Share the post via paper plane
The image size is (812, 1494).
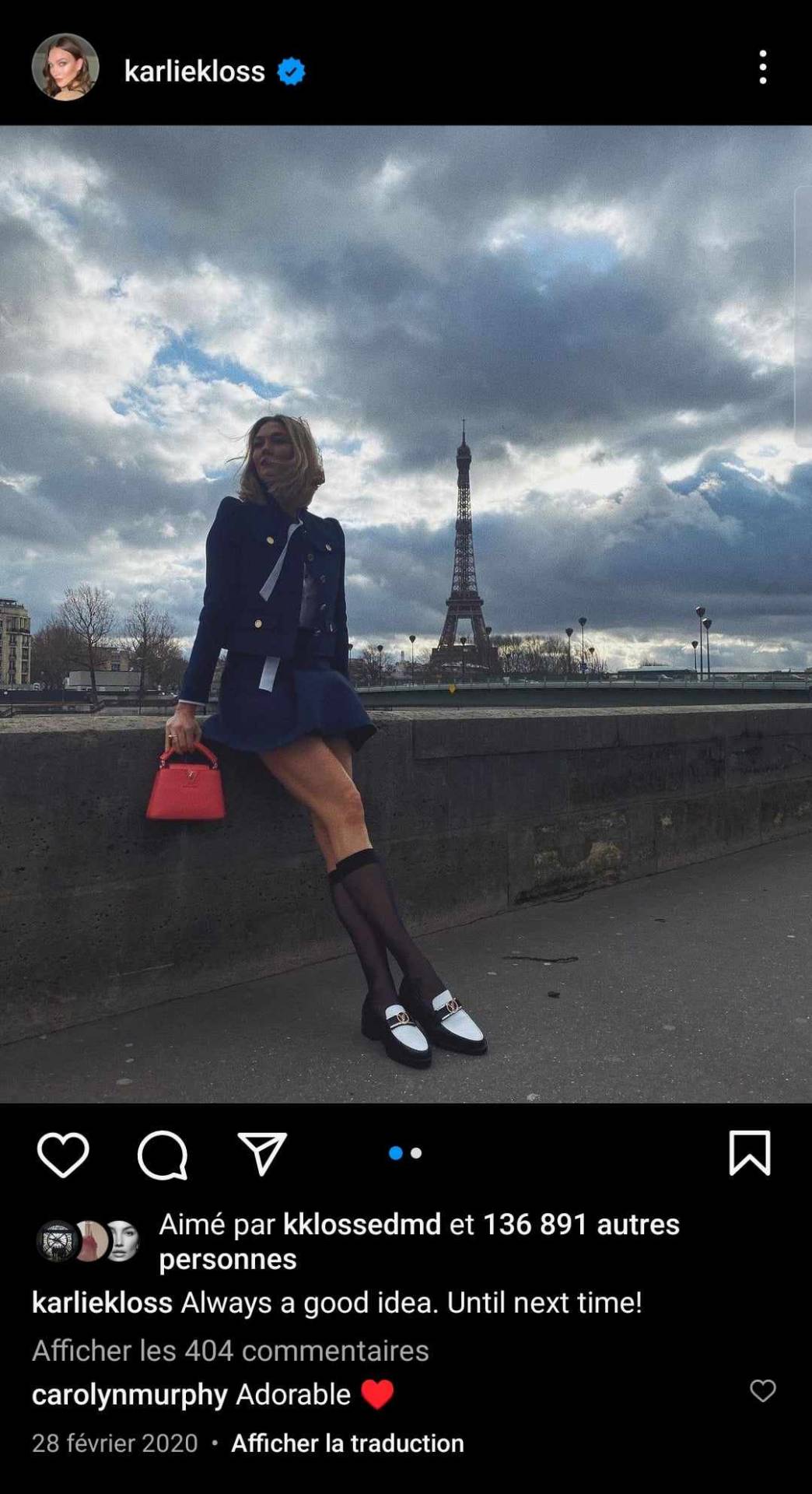tap(262, 1153)
